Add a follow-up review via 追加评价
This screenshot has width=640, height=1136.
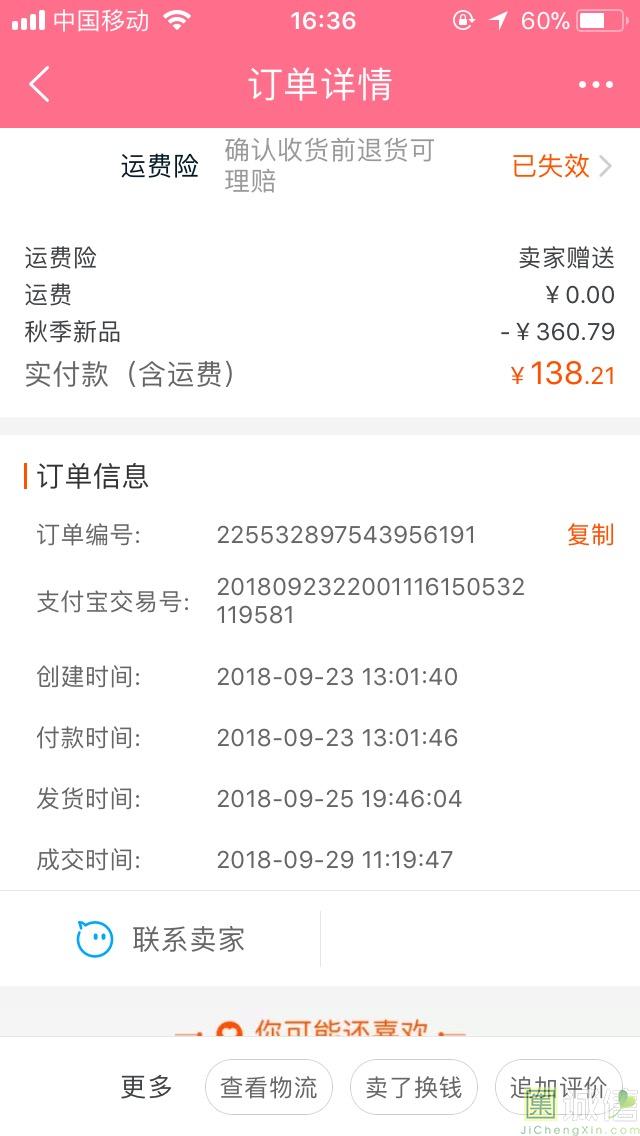point(558,1087)
